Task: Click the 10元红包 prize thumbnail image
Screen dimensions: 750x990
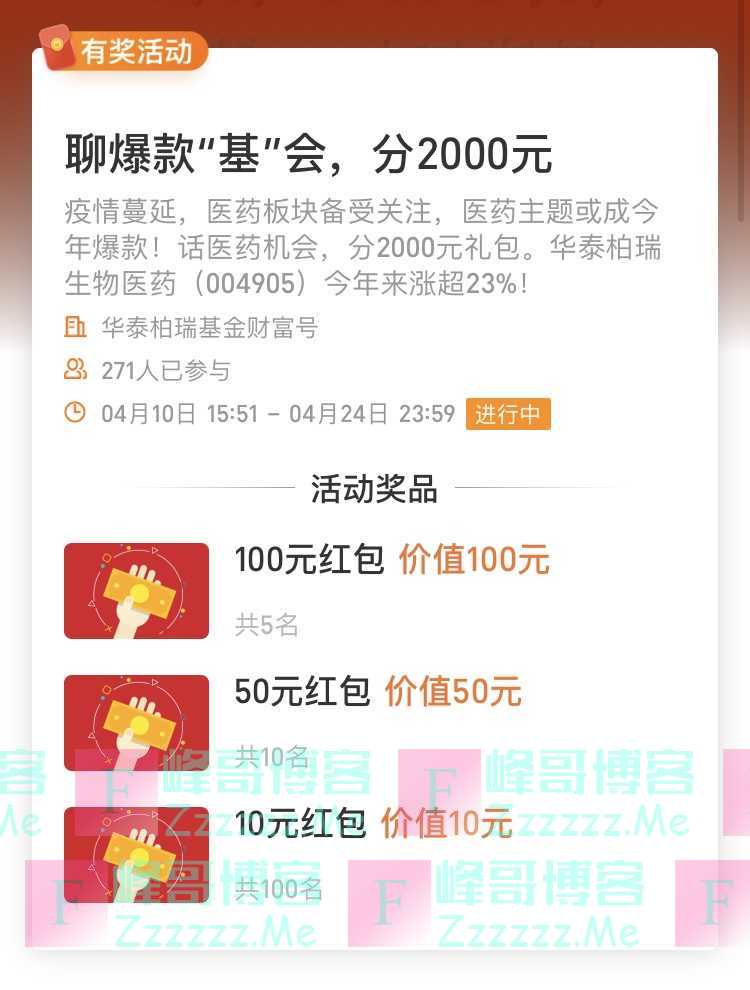Action: tap(136, 852)
